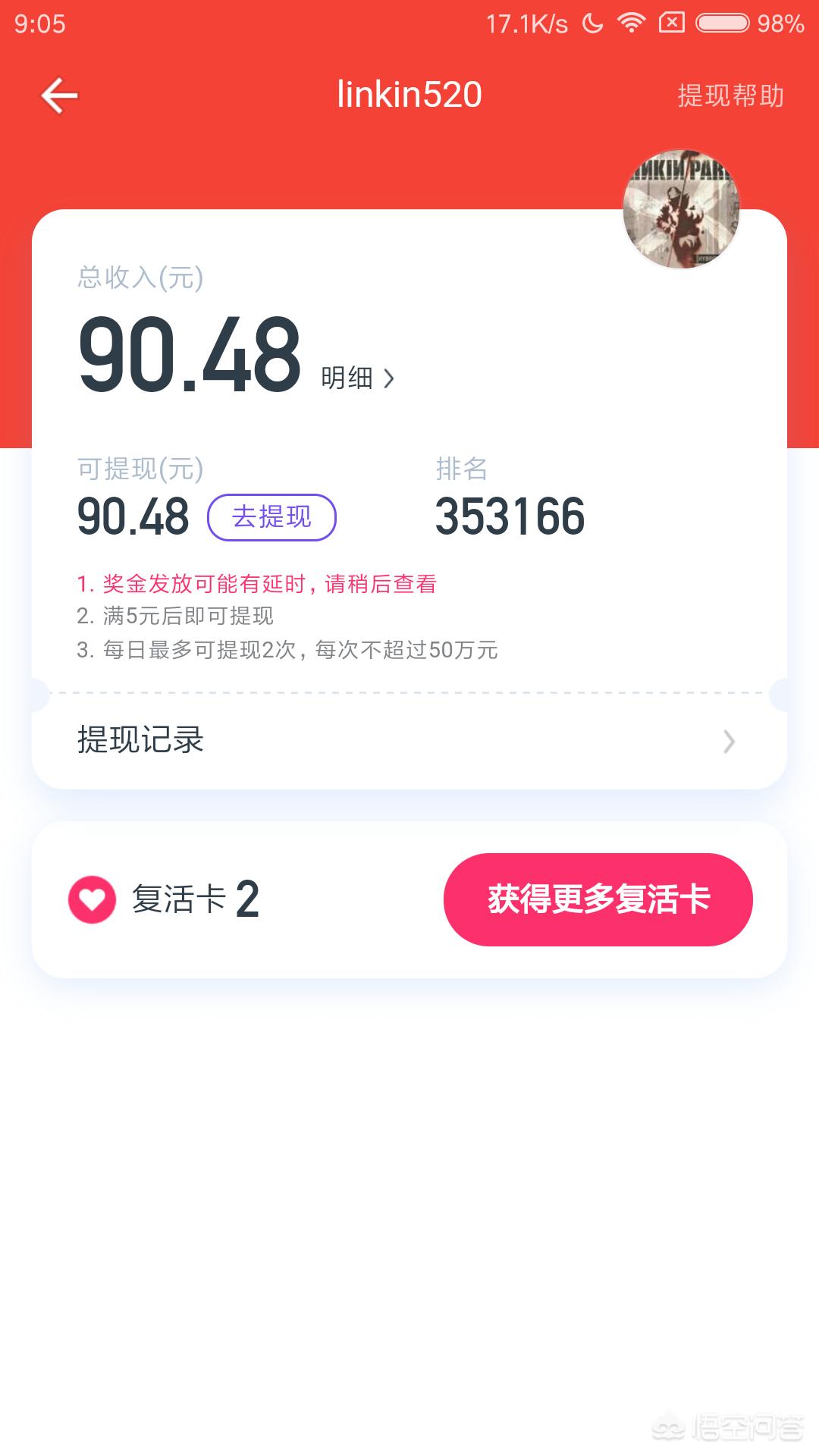This screenshot has width=819, height=1456.
Task: Open 提现帮助 withdrawal help
Action: point(730,96)
